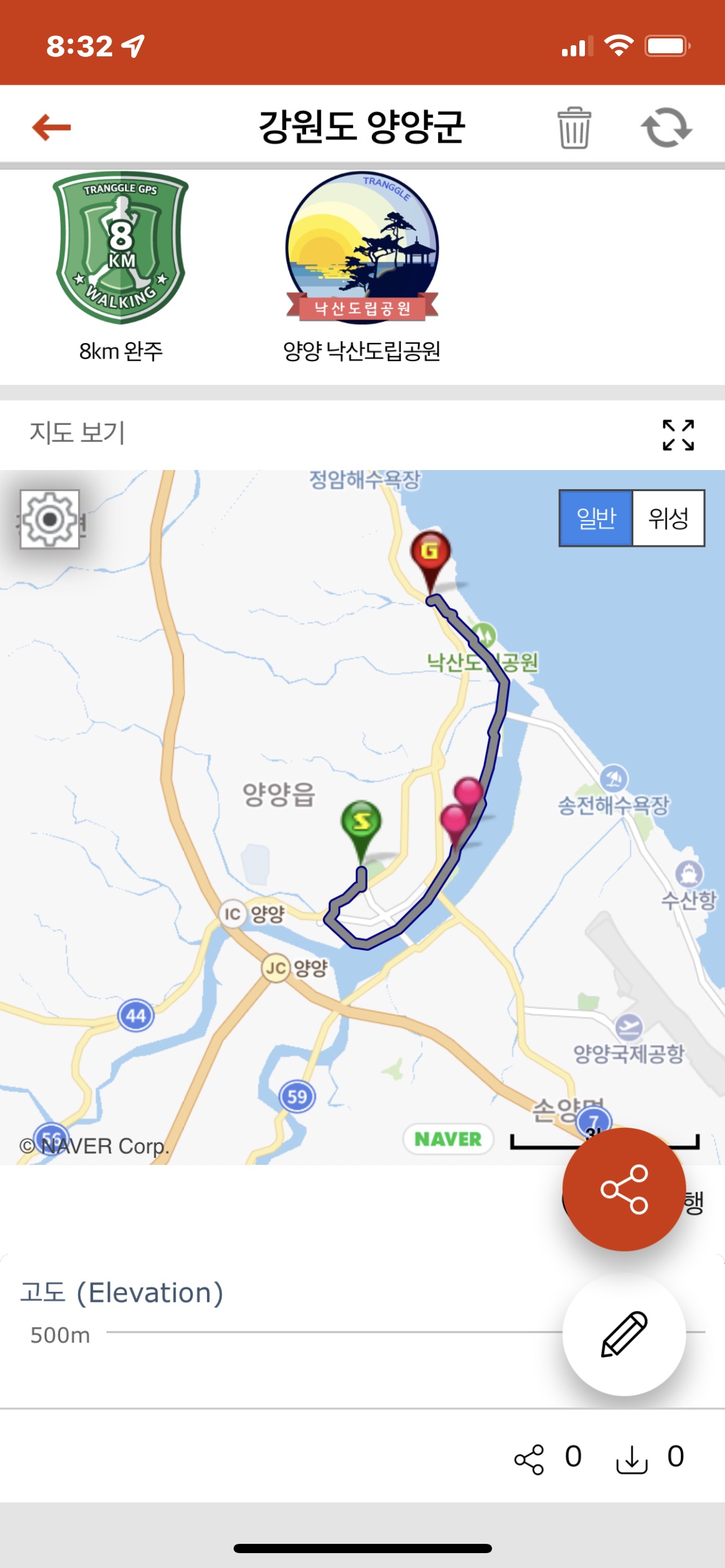Tap the green S start marker

click(361, 822)
